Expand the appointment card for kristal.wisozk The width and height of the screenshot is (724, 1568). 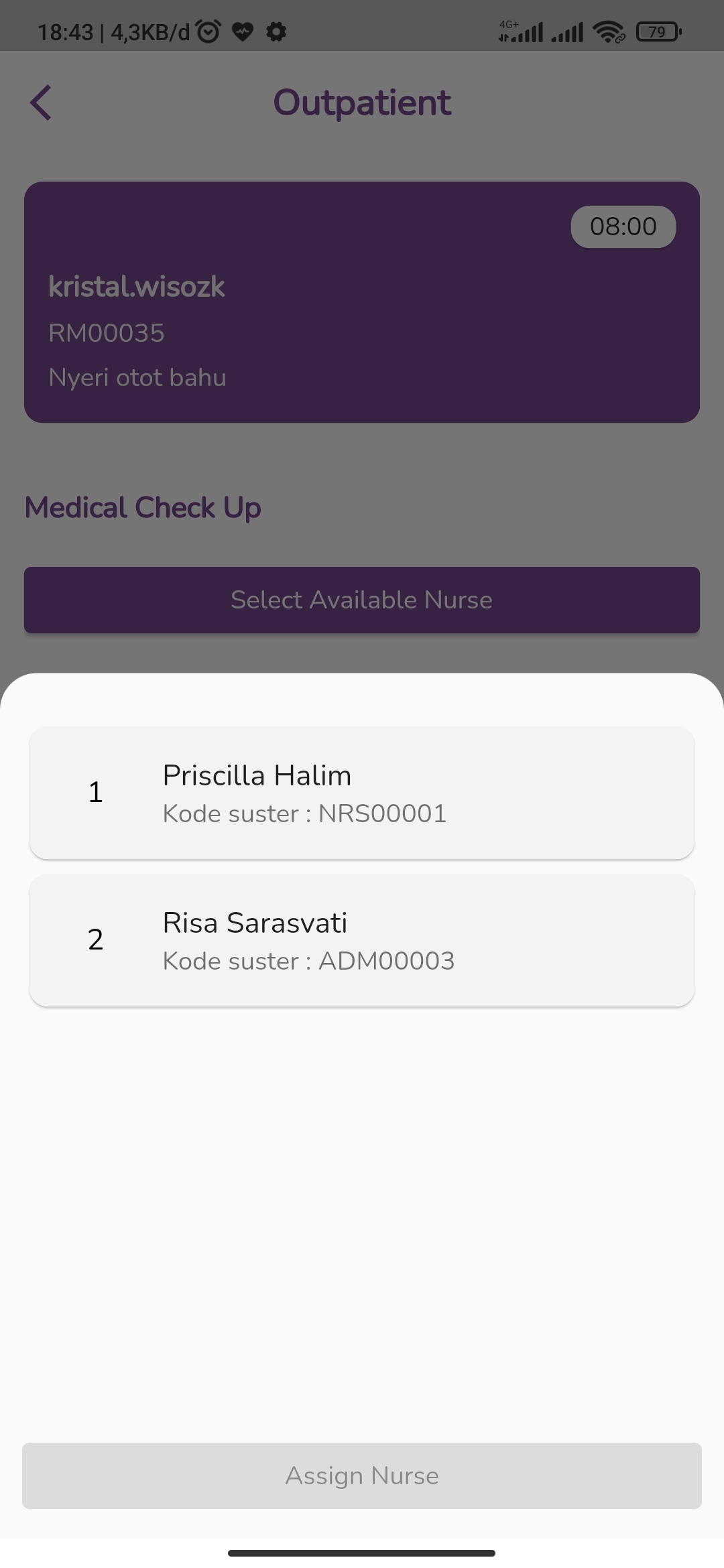point(362,300)
